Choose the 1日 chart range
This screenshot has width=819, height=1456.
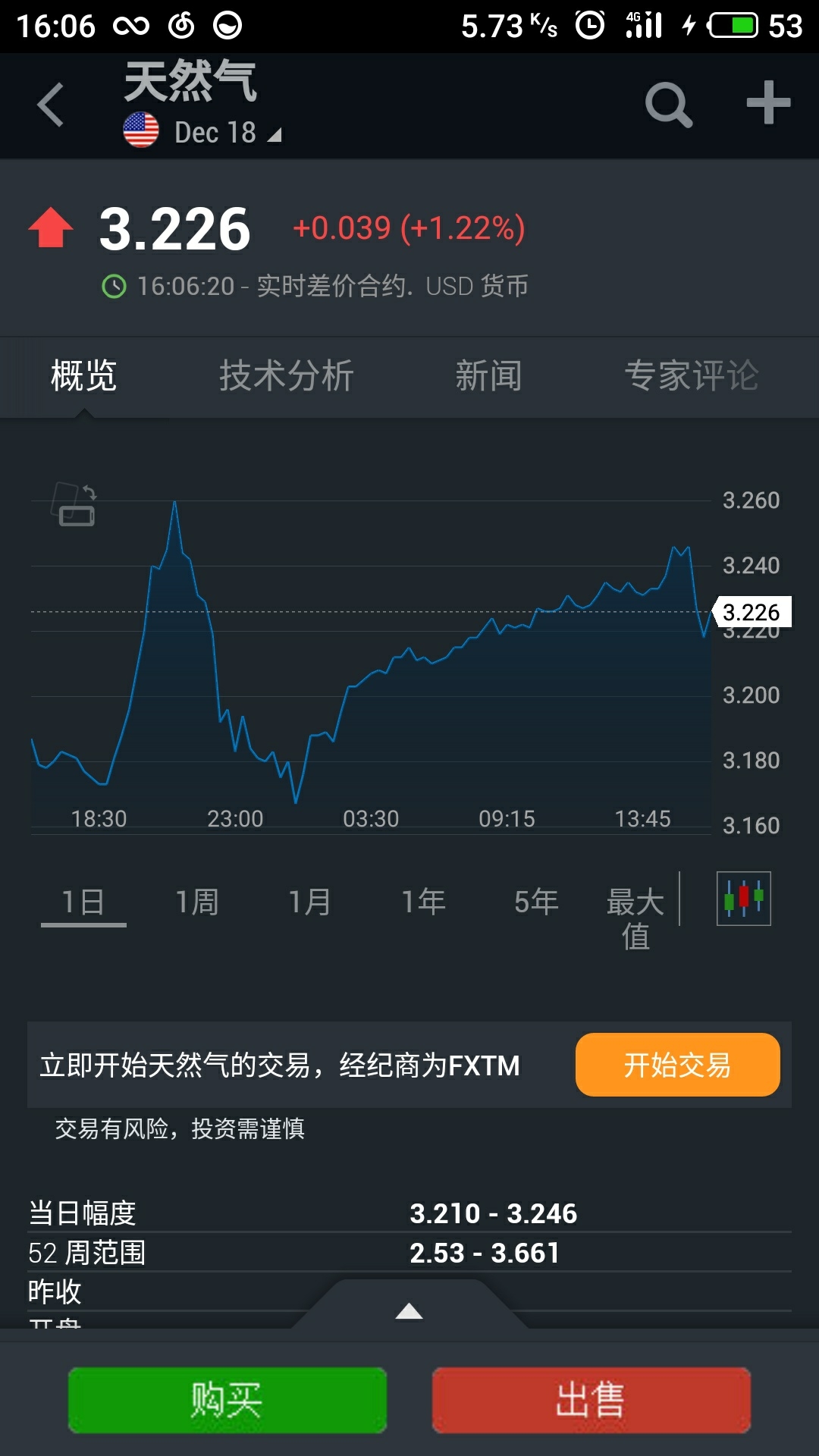click(x=83, y=902)
